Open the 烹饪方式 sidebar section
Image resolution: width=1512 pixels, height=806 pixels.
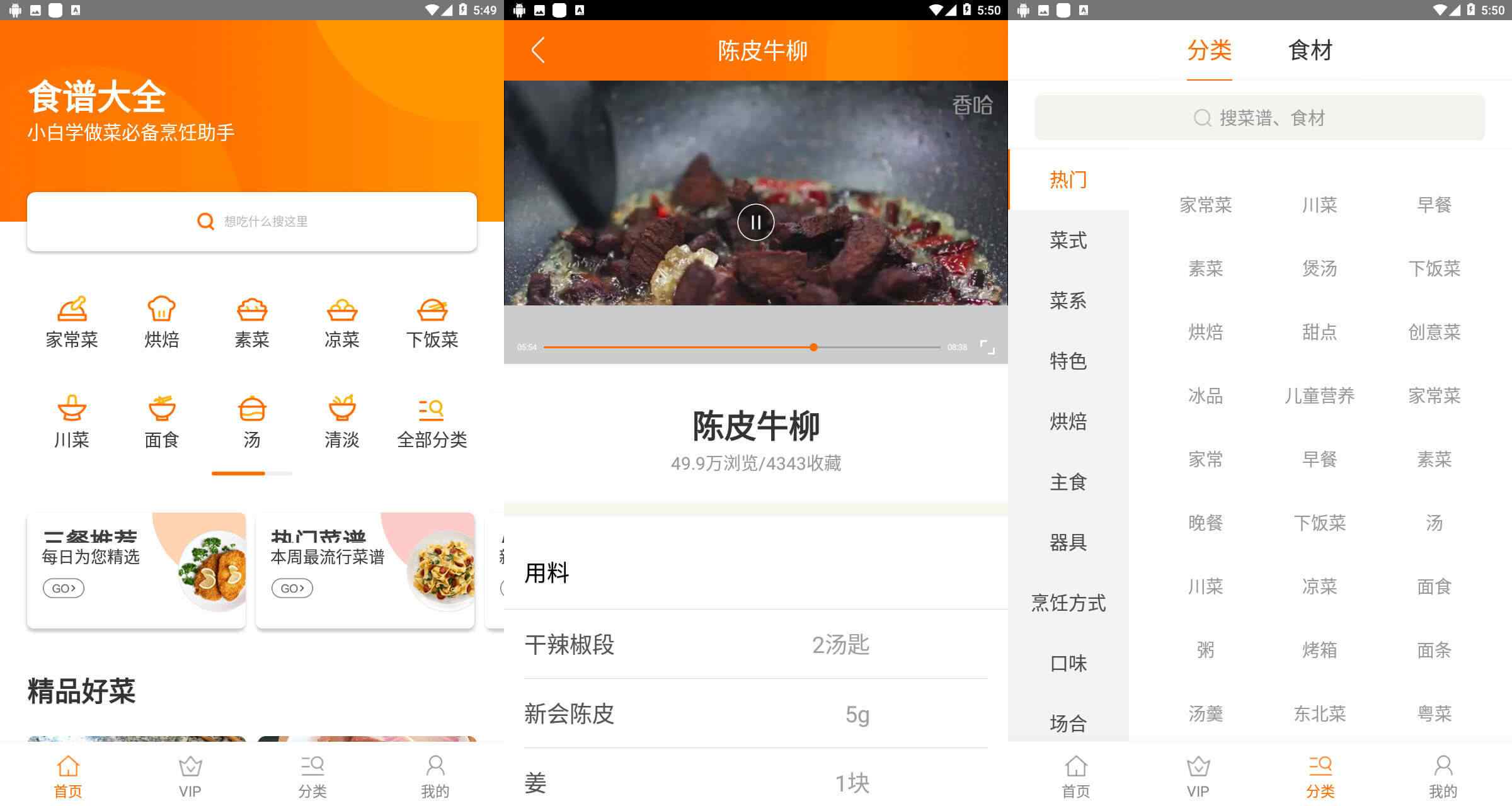click(1068, 603)
